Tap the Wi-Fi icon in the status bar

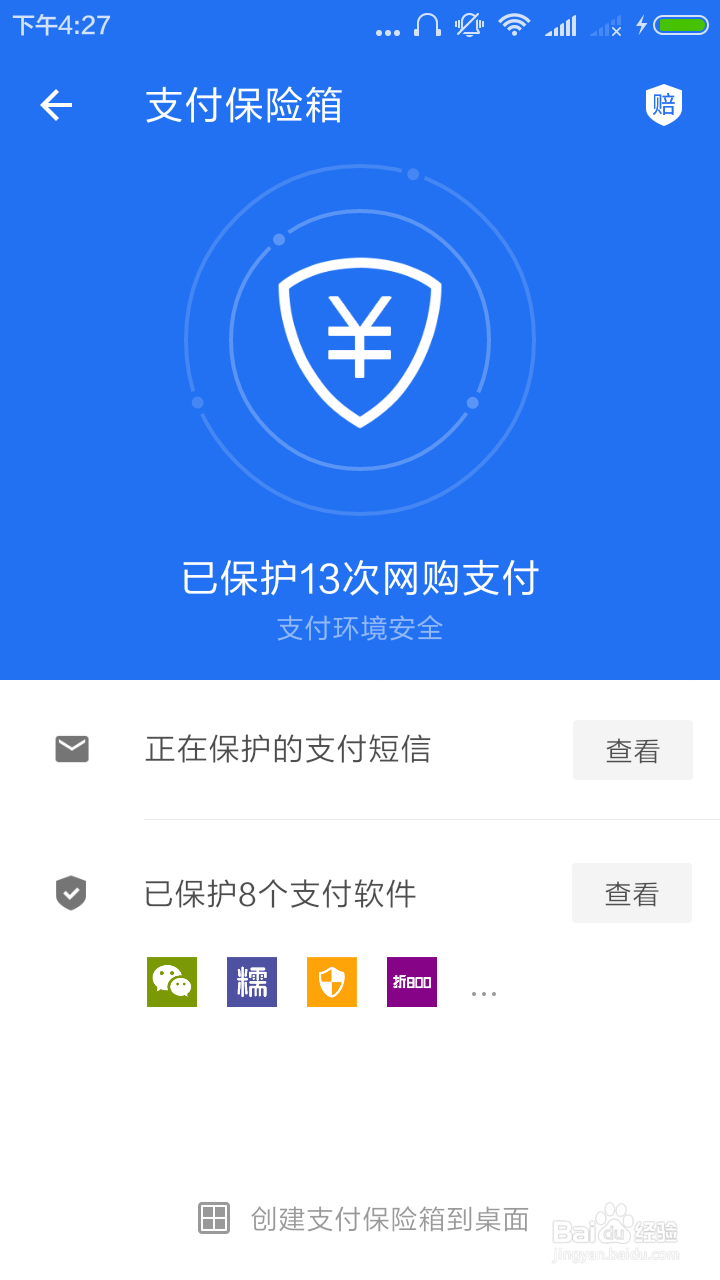coord(513,25)
